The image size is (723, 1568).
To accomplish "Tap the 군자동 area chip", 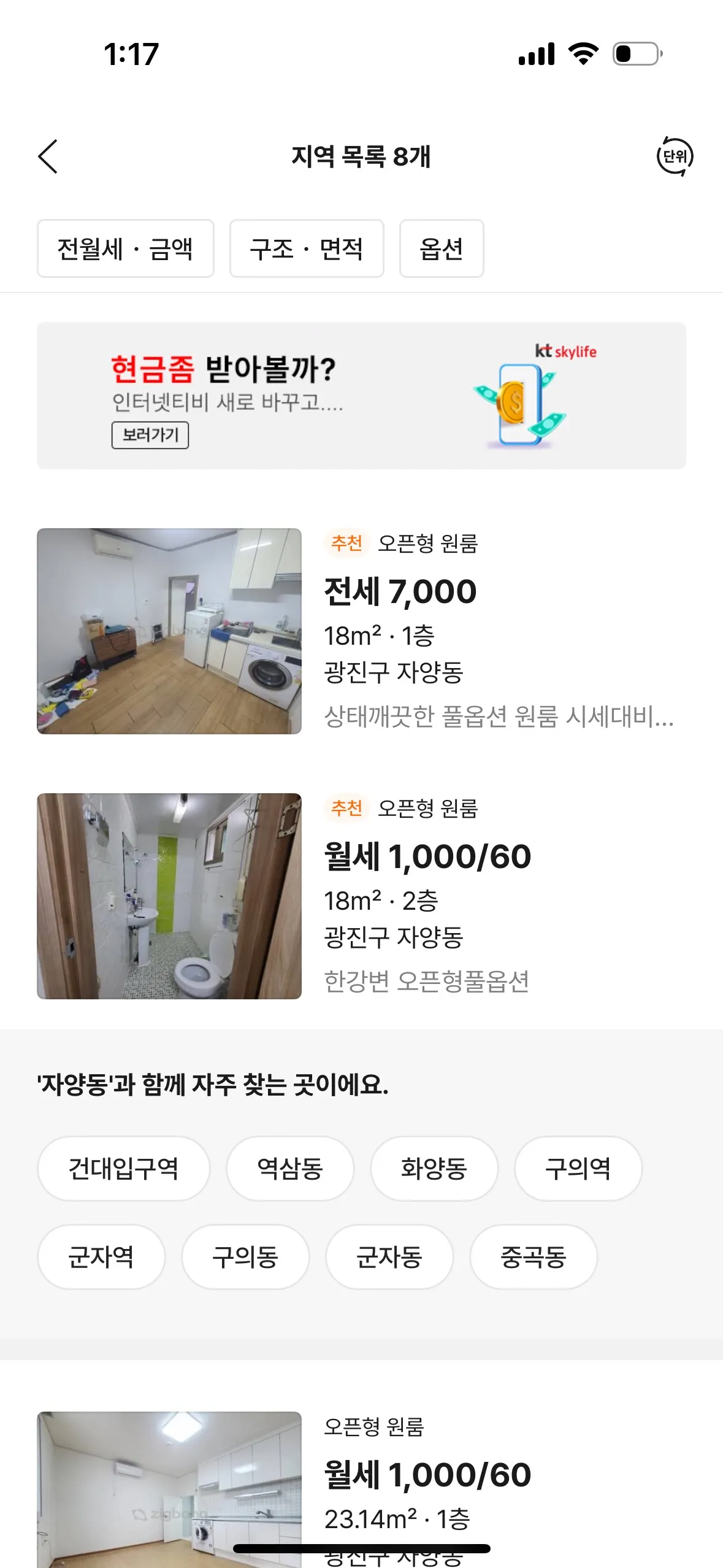I will point(389,1257).
